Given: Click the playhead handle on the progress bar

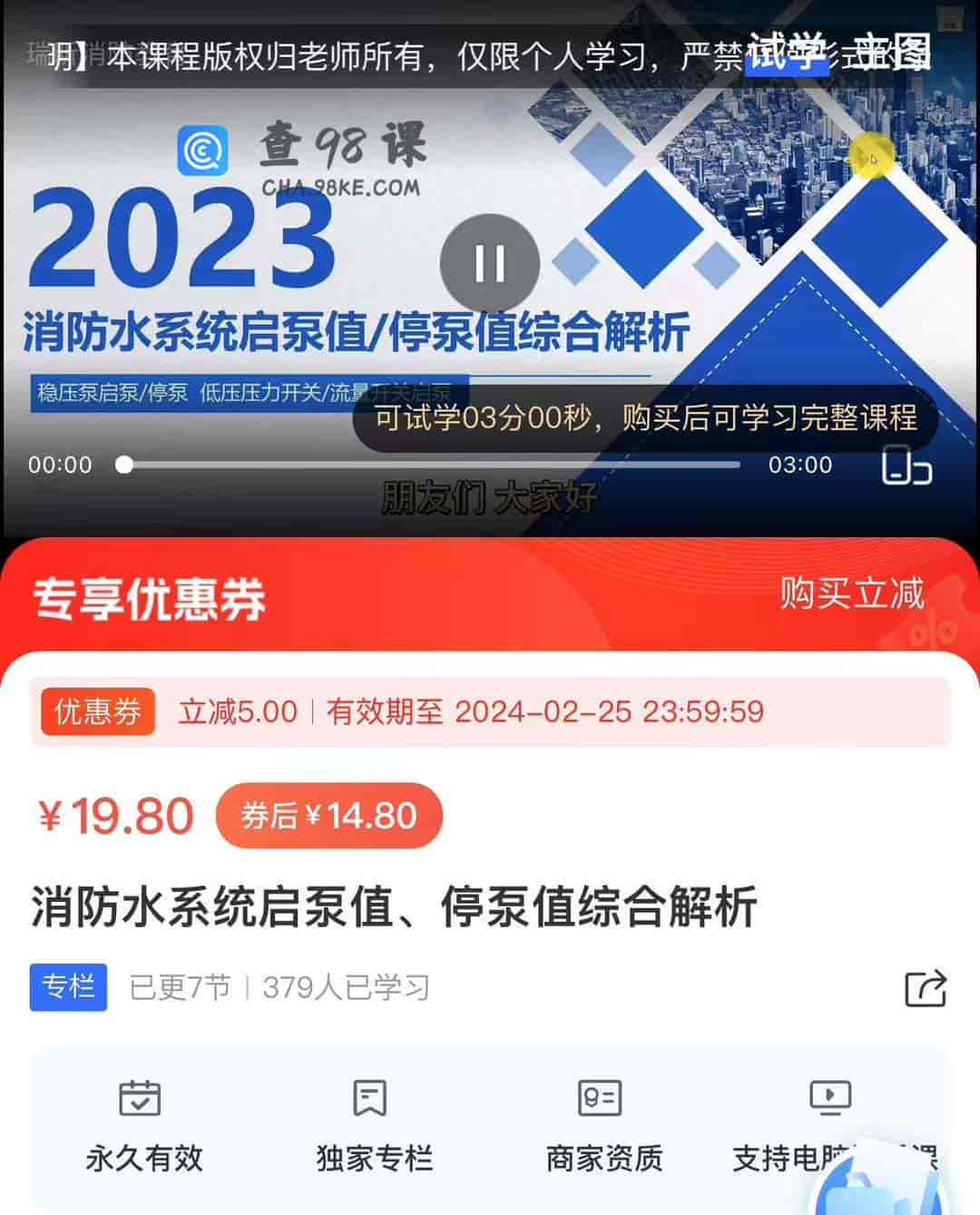Looking at the screenshot, I should [122, 465].
